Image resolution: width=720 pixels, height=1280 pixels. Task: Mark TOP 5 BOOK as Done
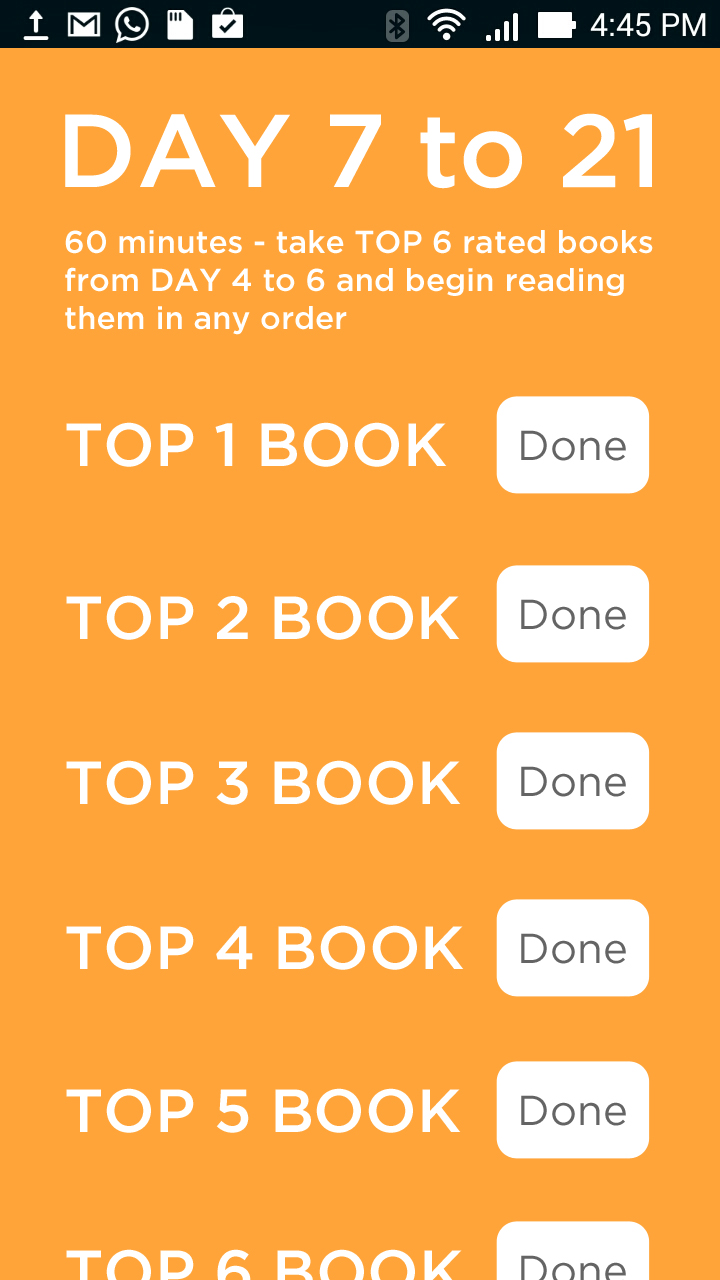[573, 1110]
